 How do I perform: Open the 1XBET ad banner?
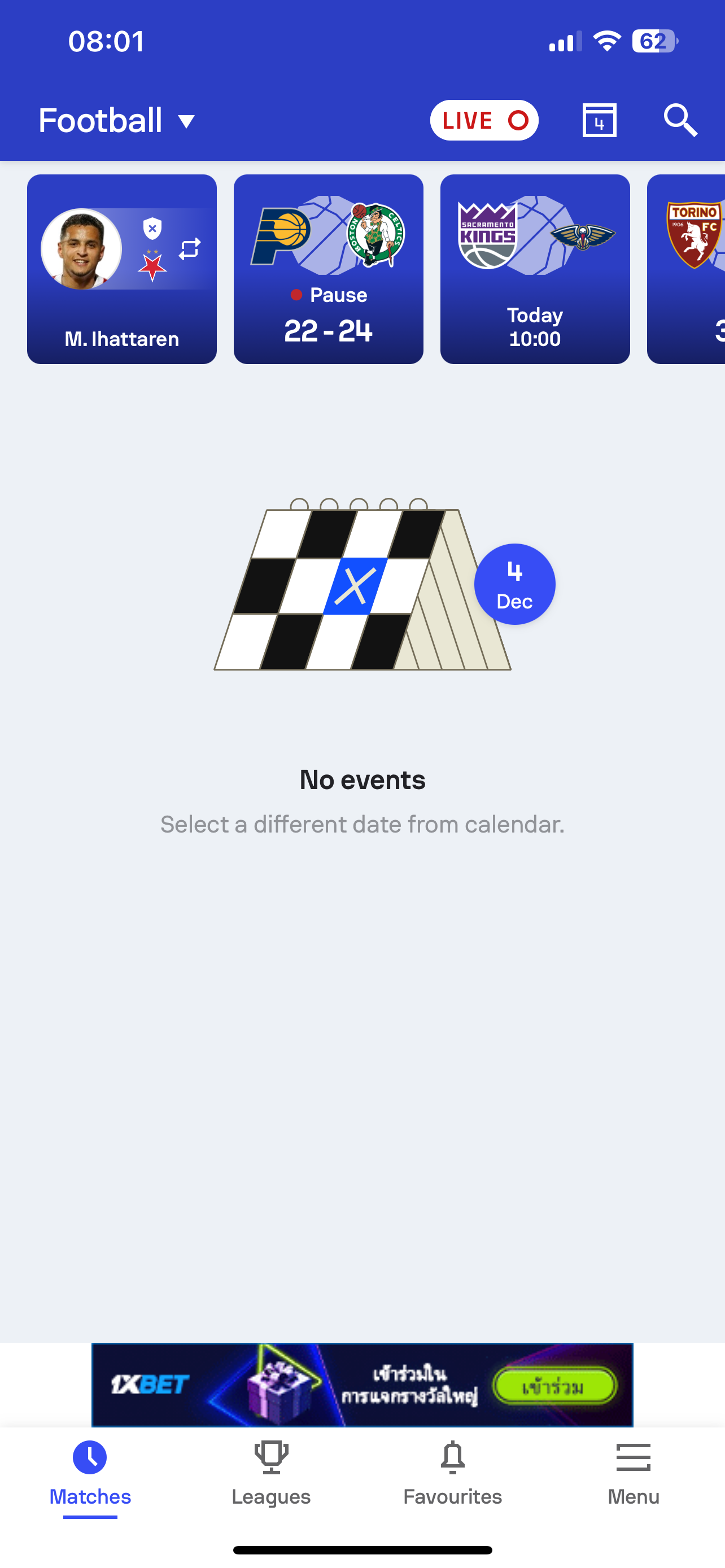point(362,1385)
